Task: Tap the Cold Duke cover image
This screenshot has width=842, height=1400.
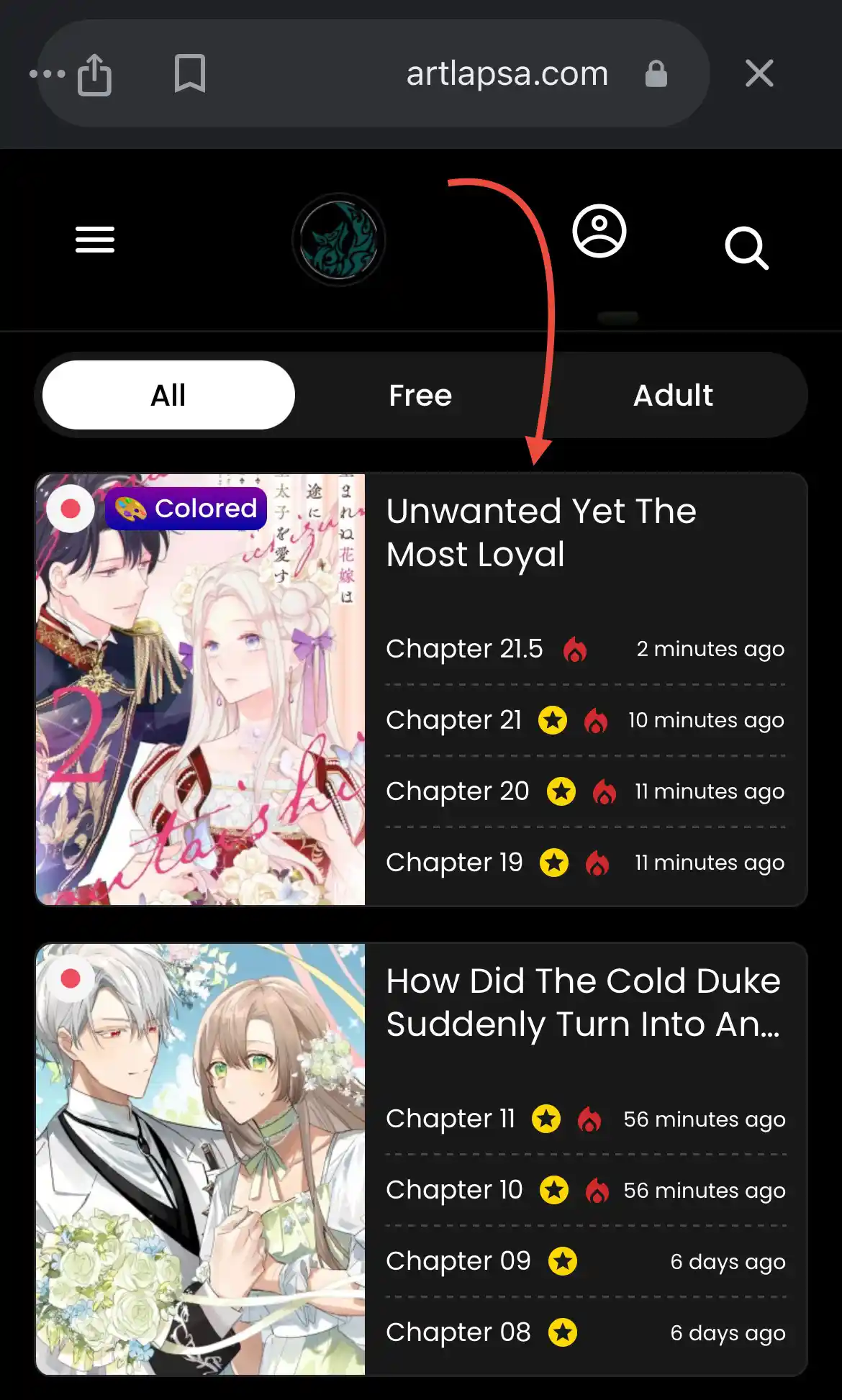Action: tap(201, 1160)
